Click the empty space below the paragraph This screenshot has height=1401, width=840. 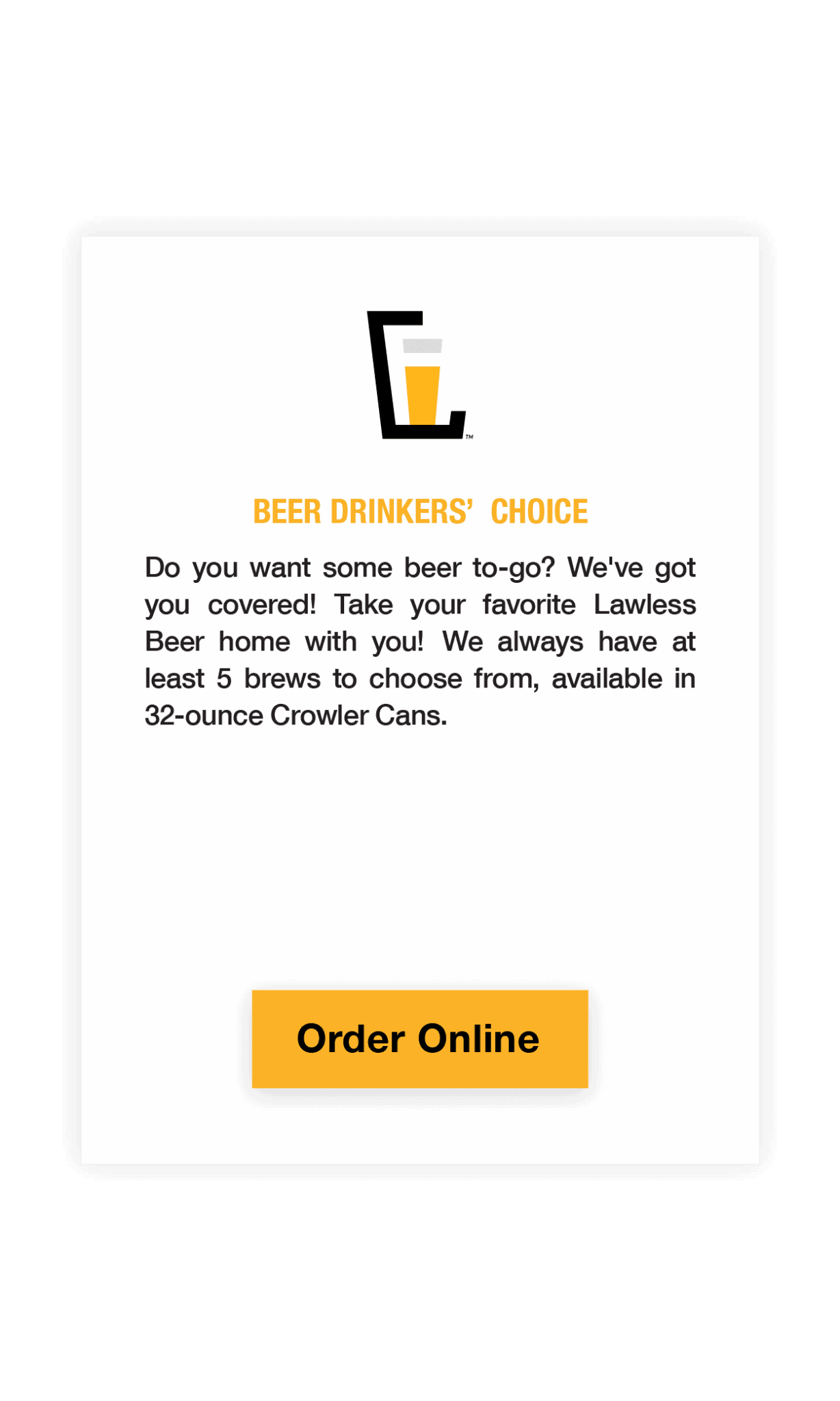point(419,855)
